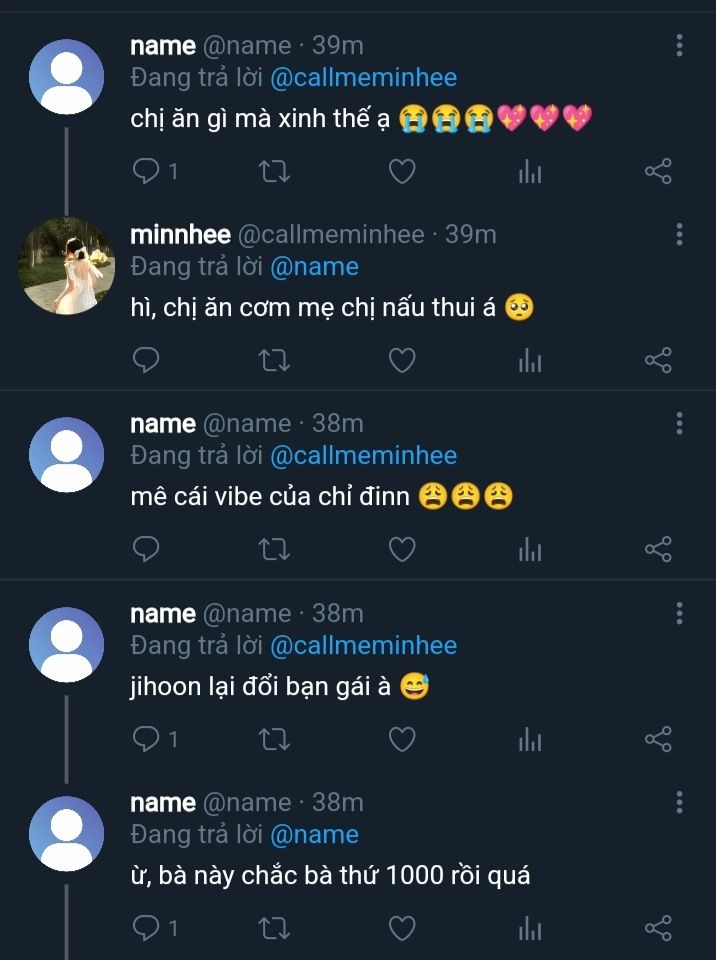Reply to "jihoon lại đổi bạn gái à"

coord(146,739)
